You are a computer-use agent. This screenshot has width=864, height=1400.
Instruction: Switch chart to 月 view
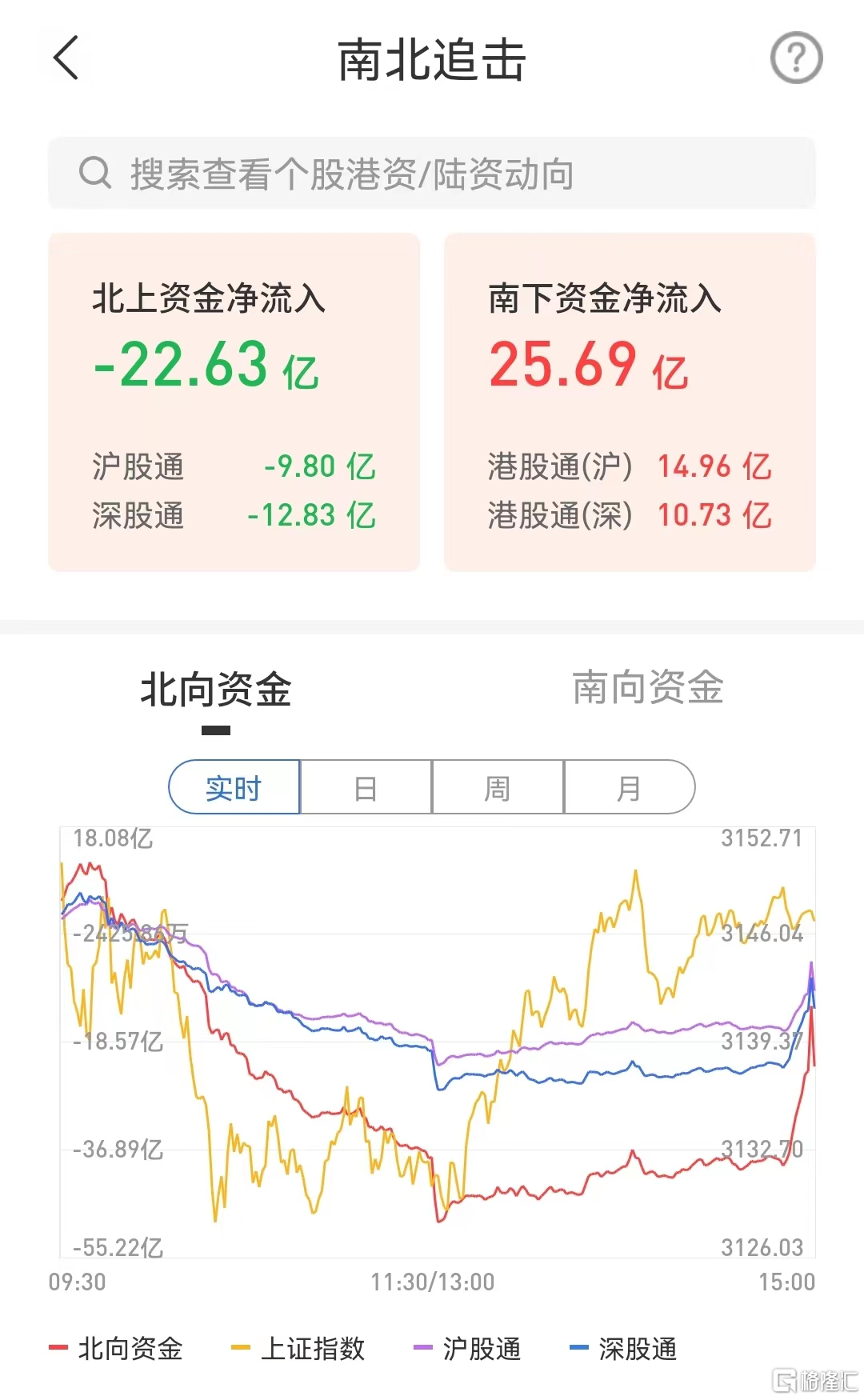[x=630, y=787]
